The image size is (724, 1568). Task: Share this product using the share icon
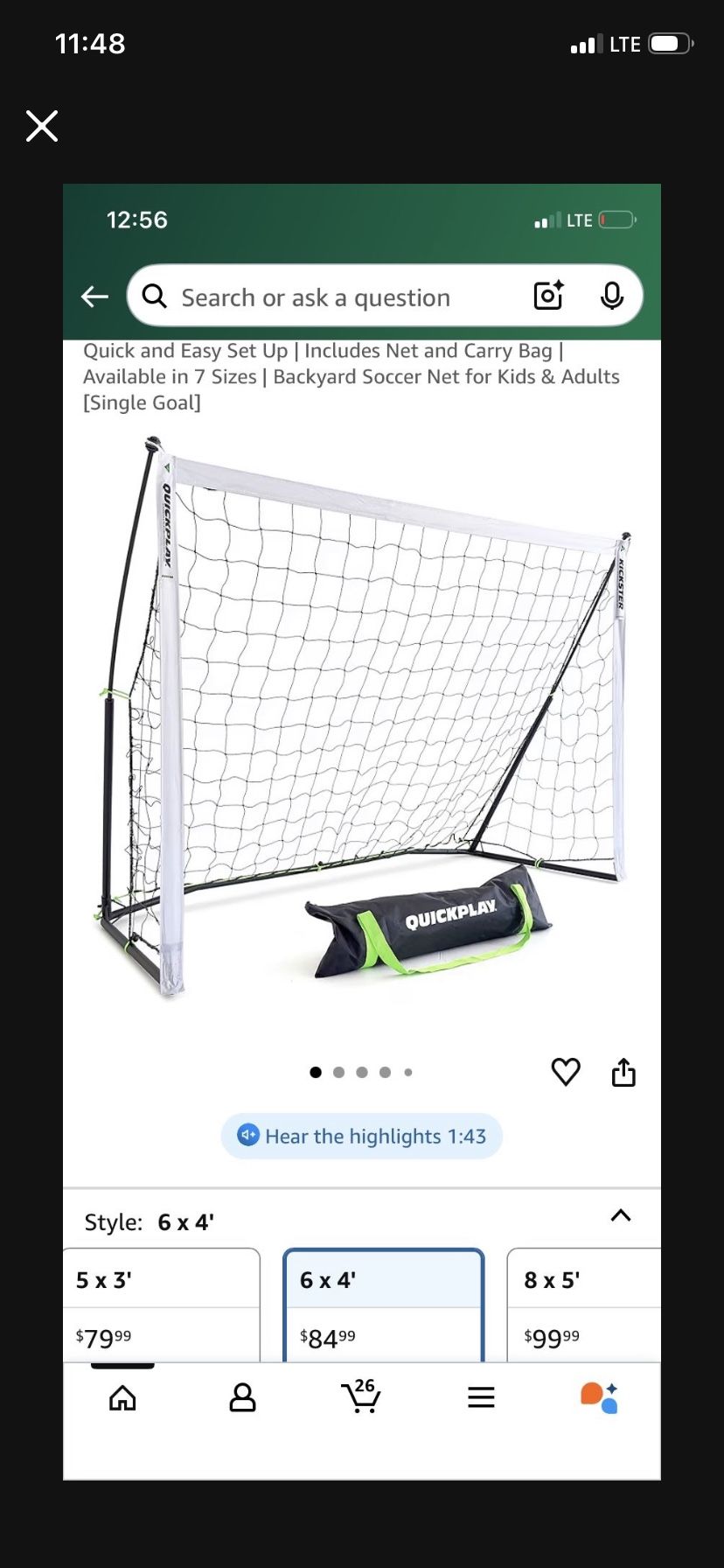(623, 1071)
